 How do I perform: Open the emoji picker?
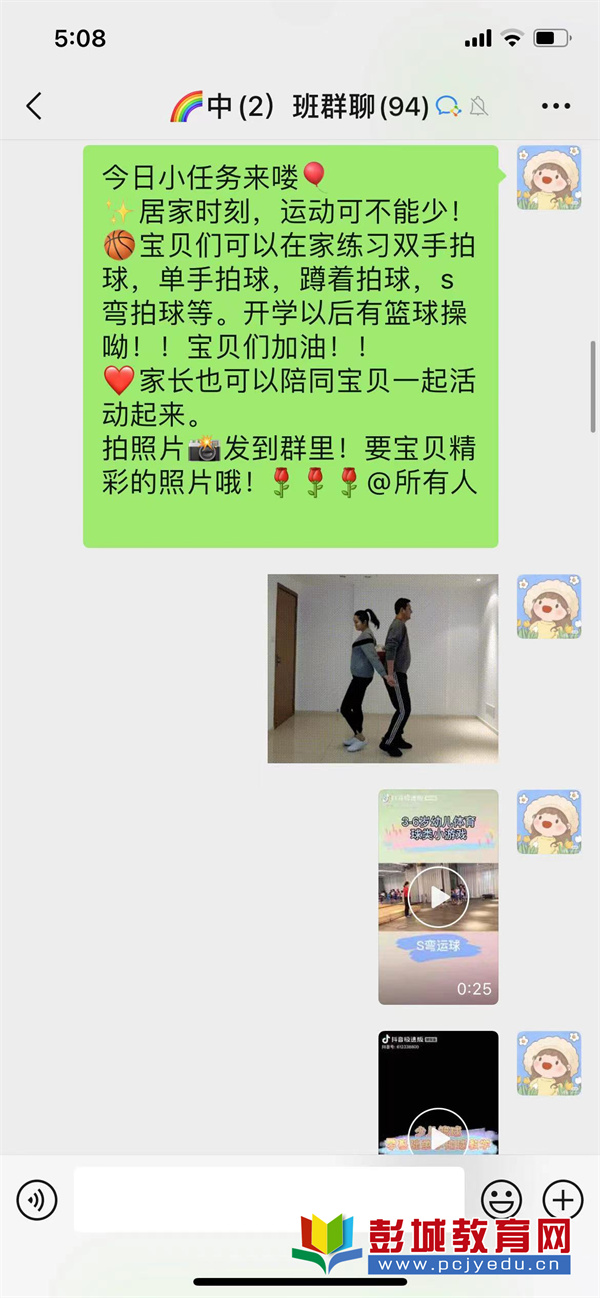click(501, 1198)
